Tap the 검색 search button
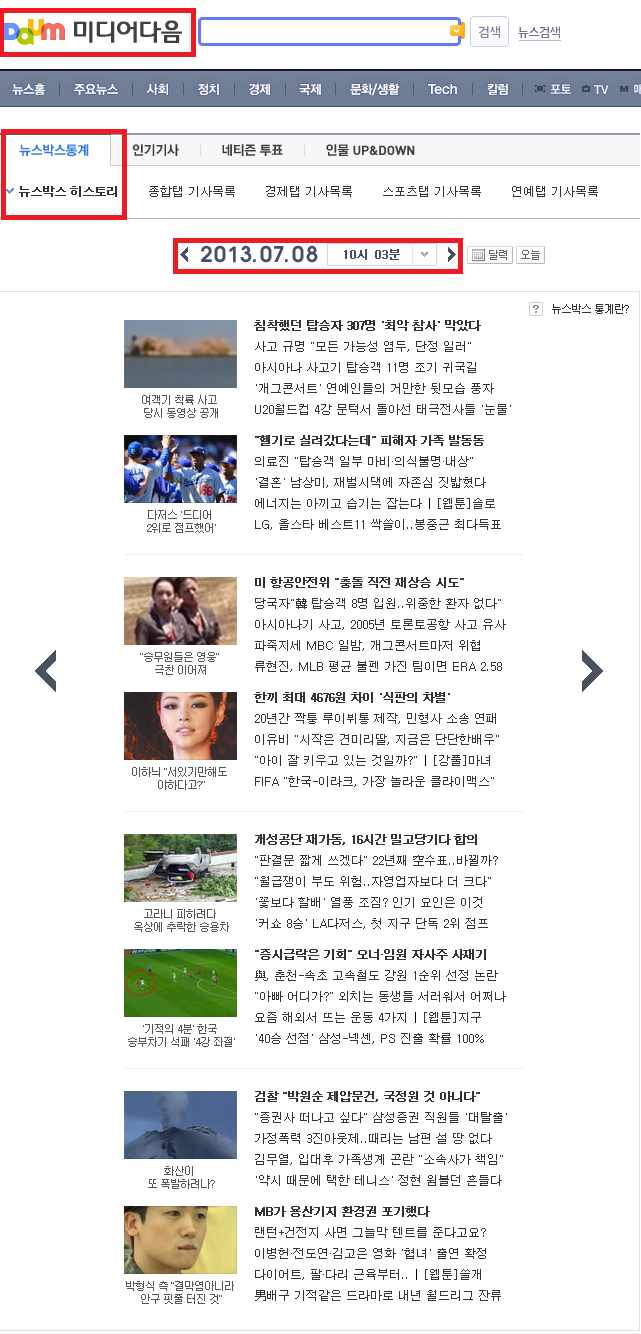The height and width of the screenshot is (1334, 641). [489, 32]
